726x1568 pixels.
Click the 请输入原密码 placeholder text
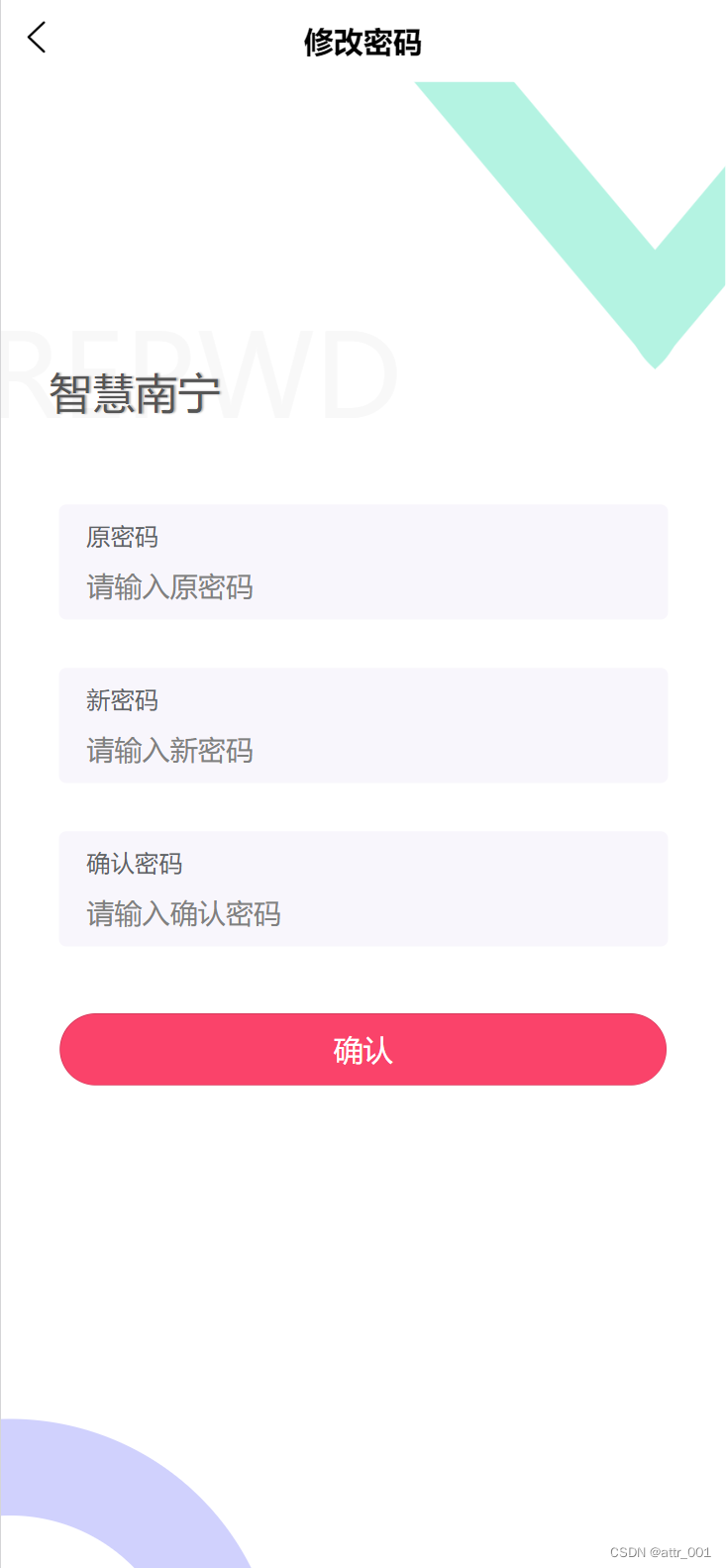tap(168, 587)
